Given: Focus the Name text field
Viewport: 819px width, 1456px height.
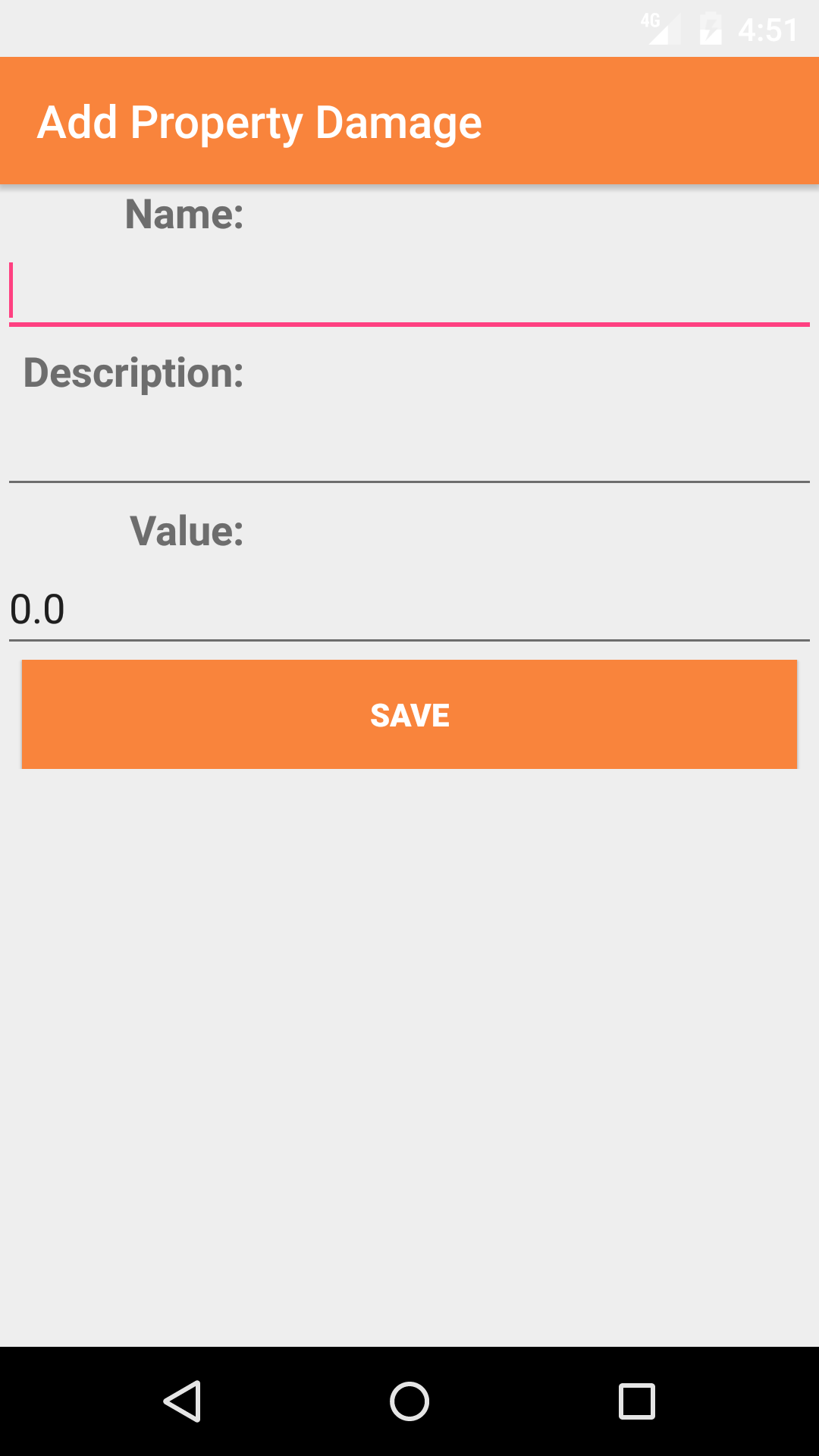Looking at the screenshot, I should (409, 292).
